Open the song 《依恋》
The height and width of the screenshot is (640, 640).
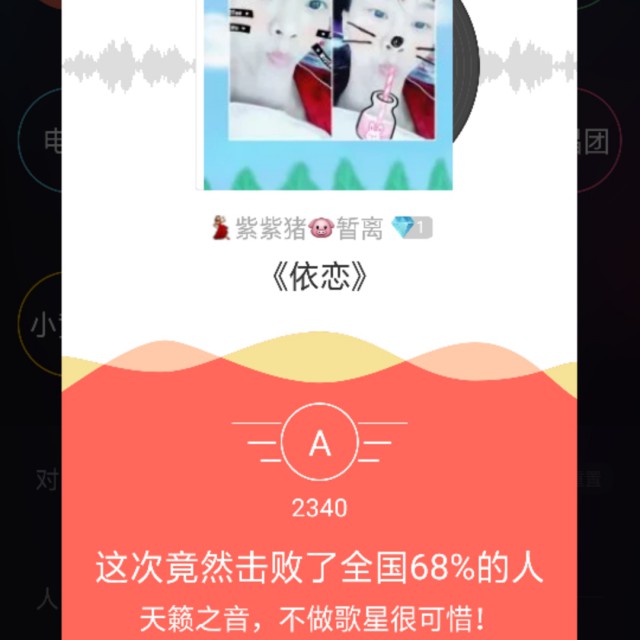click(320, 277)
